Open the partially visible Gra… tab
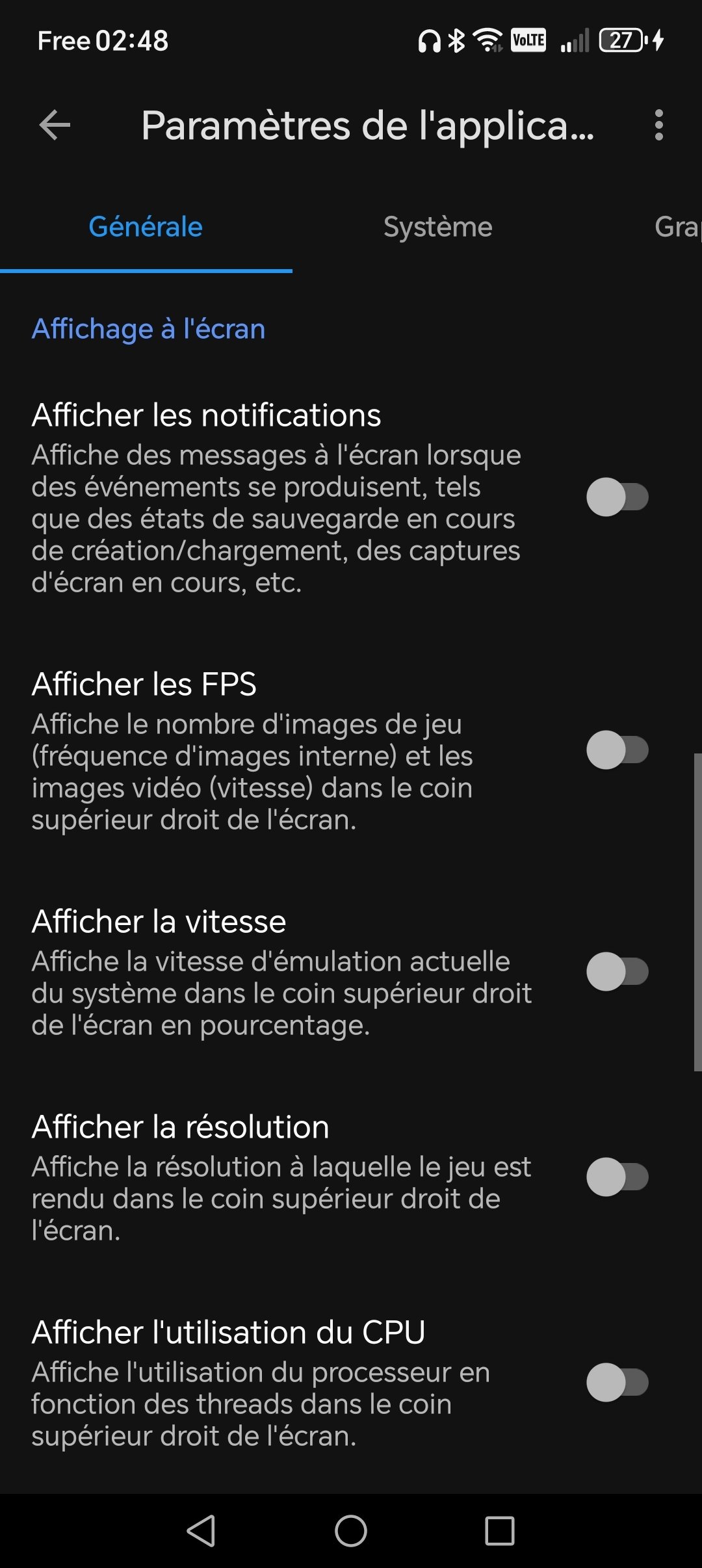The height and width of the screenshot is (1568, 702). [x=677, y=227]
